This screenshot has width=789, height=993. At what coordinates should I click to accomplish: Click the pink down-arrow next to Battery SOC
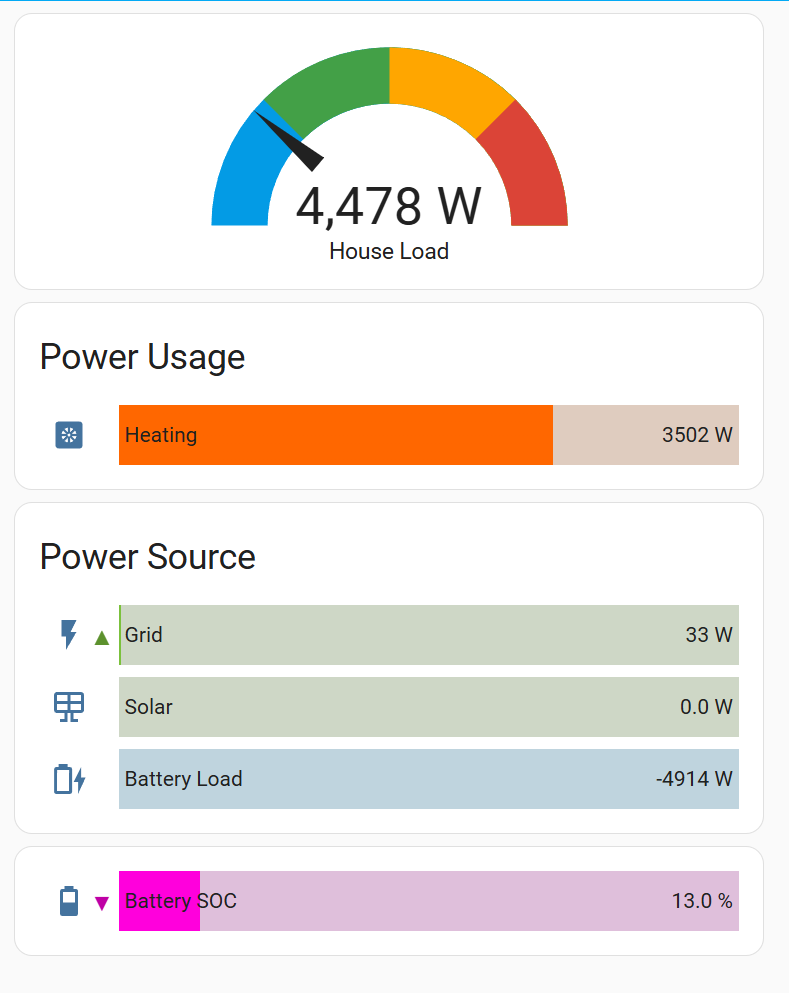100,902
